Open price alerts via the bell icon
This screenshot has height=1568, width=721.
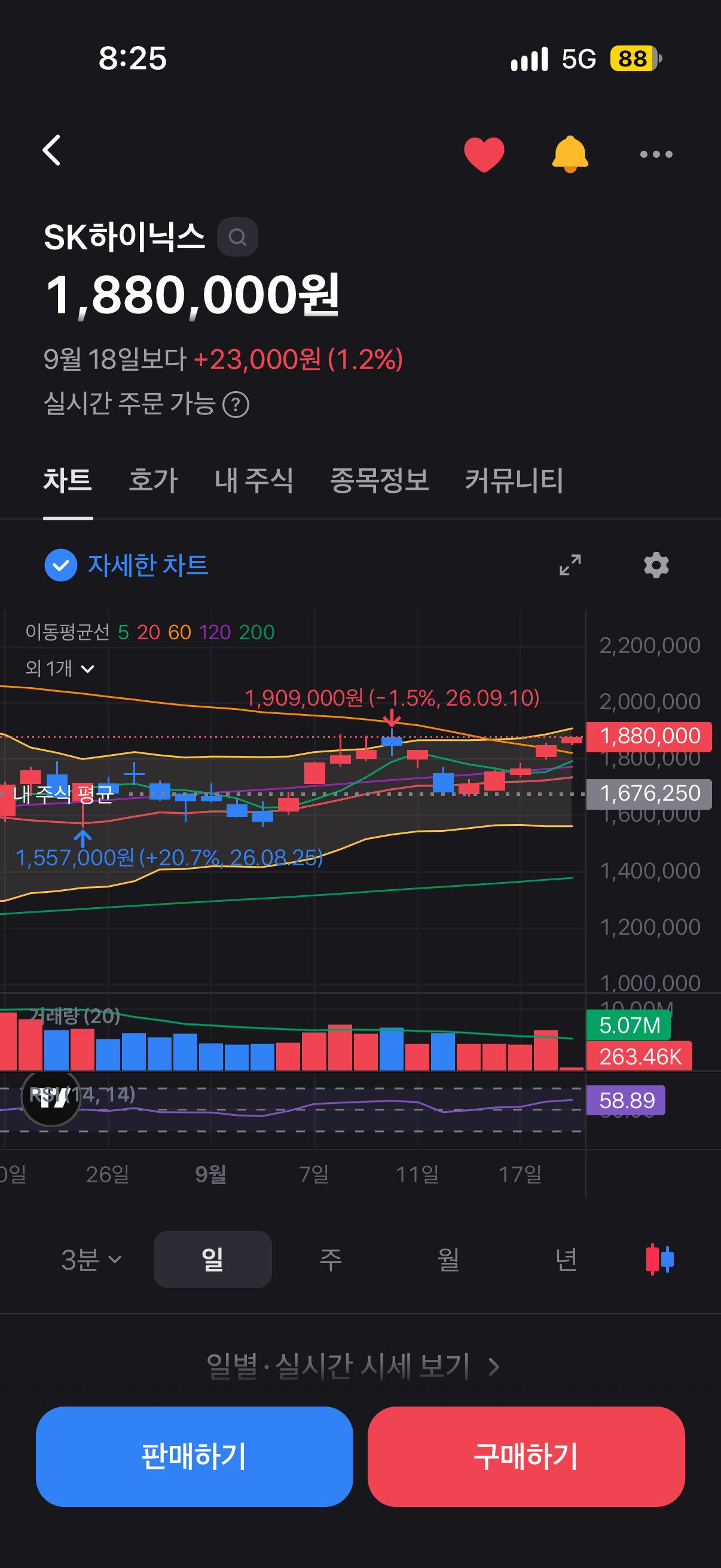pos(570,154)
